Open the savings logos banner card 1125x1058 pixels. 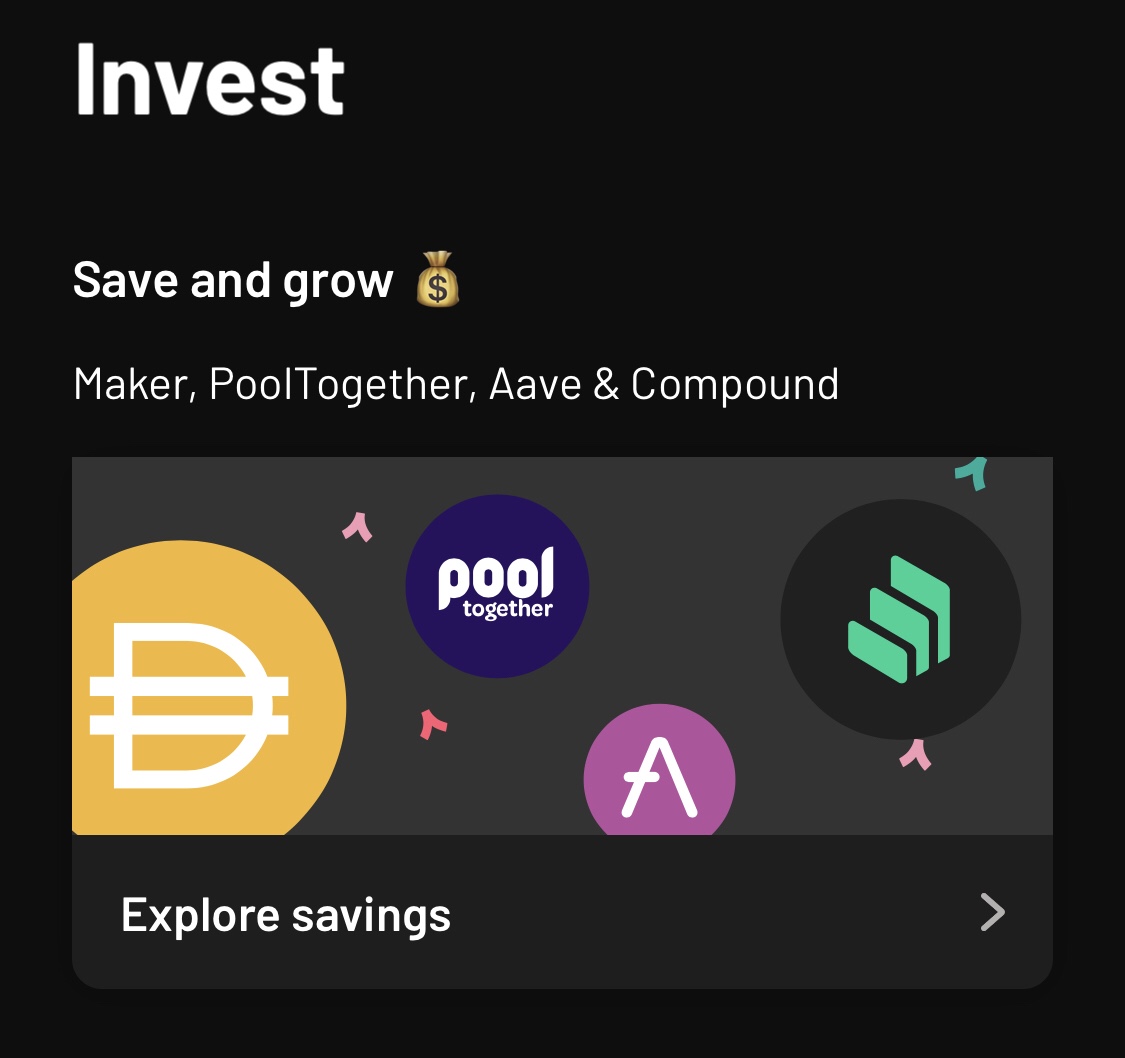[x=562, y=646]
